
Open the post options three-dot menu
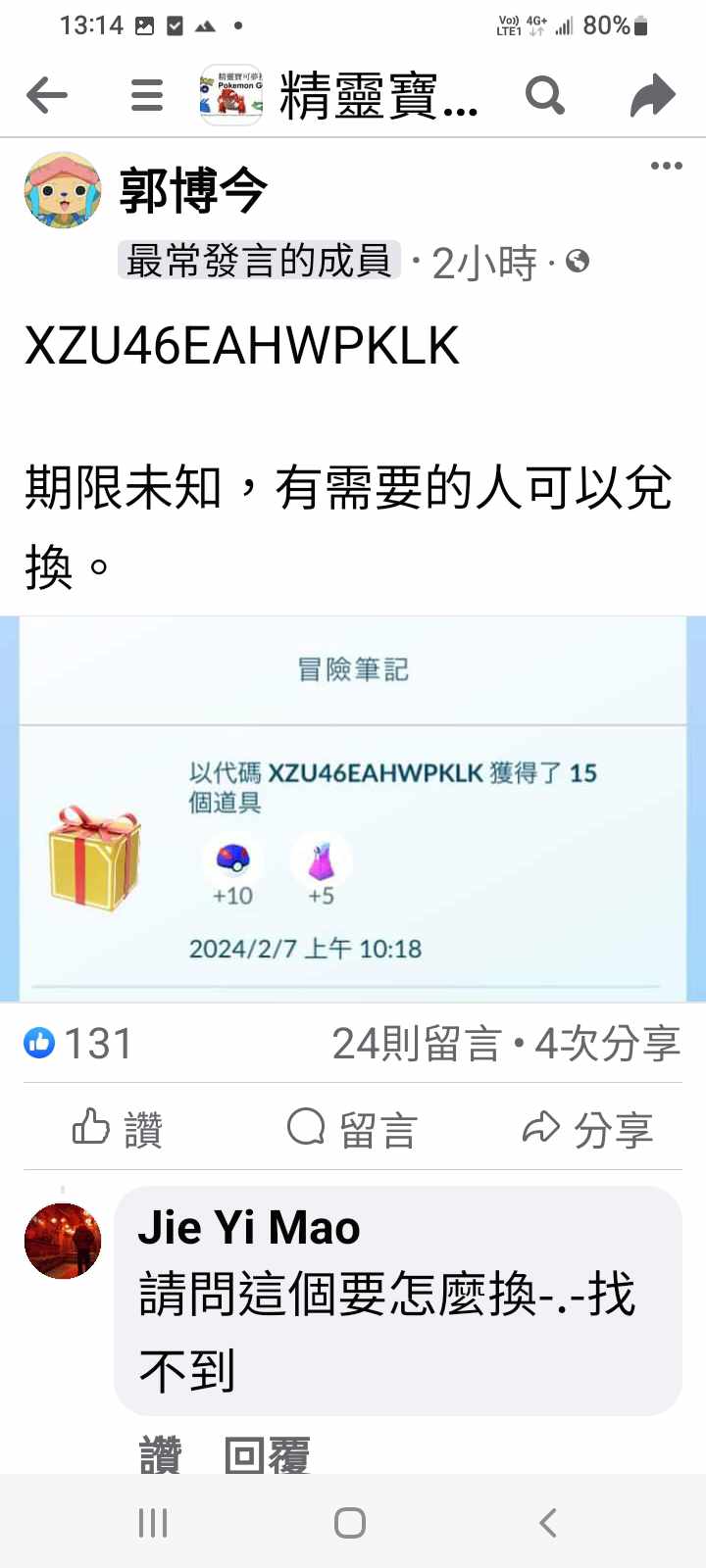click(x=666, y=166)
